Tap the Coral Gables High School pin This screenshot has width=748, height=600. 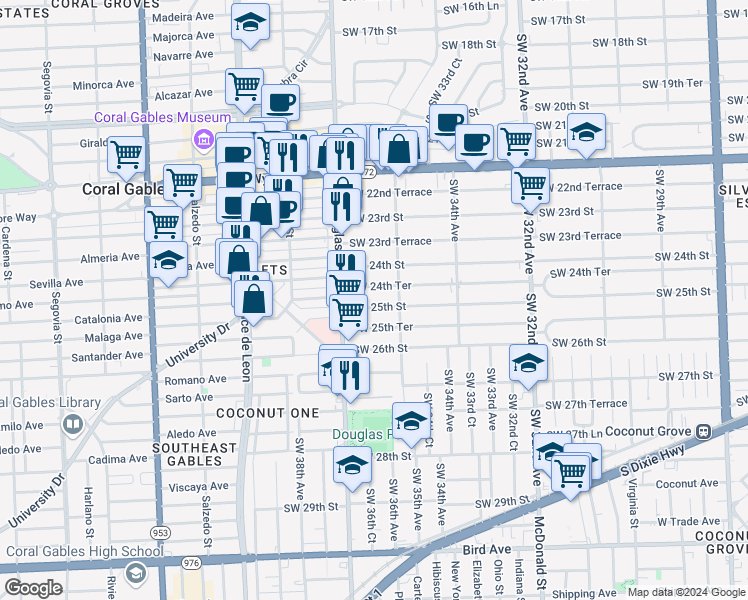pos(135,573)
